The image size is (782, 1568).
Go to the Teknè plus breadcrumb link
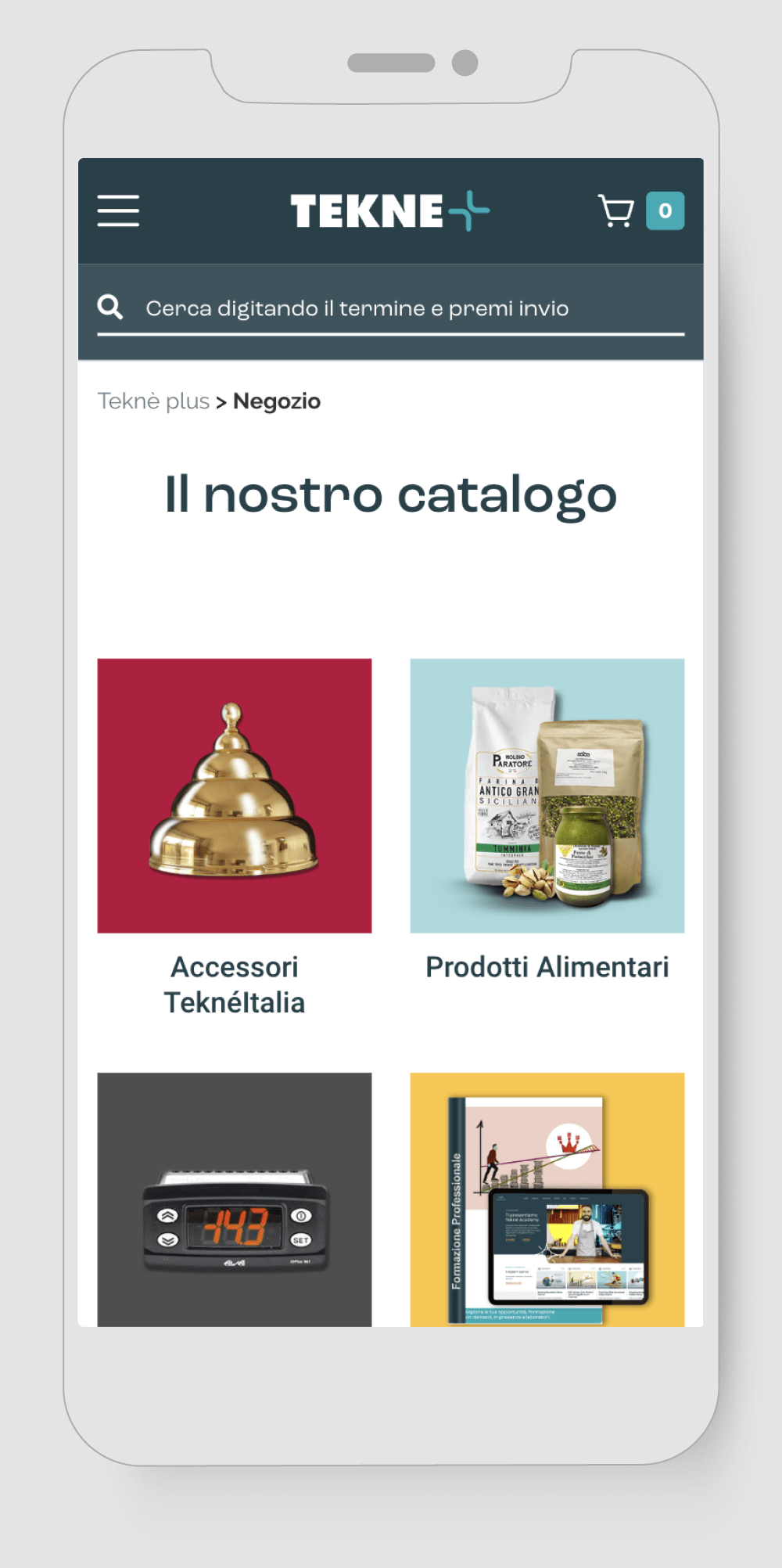click(153, 401)
